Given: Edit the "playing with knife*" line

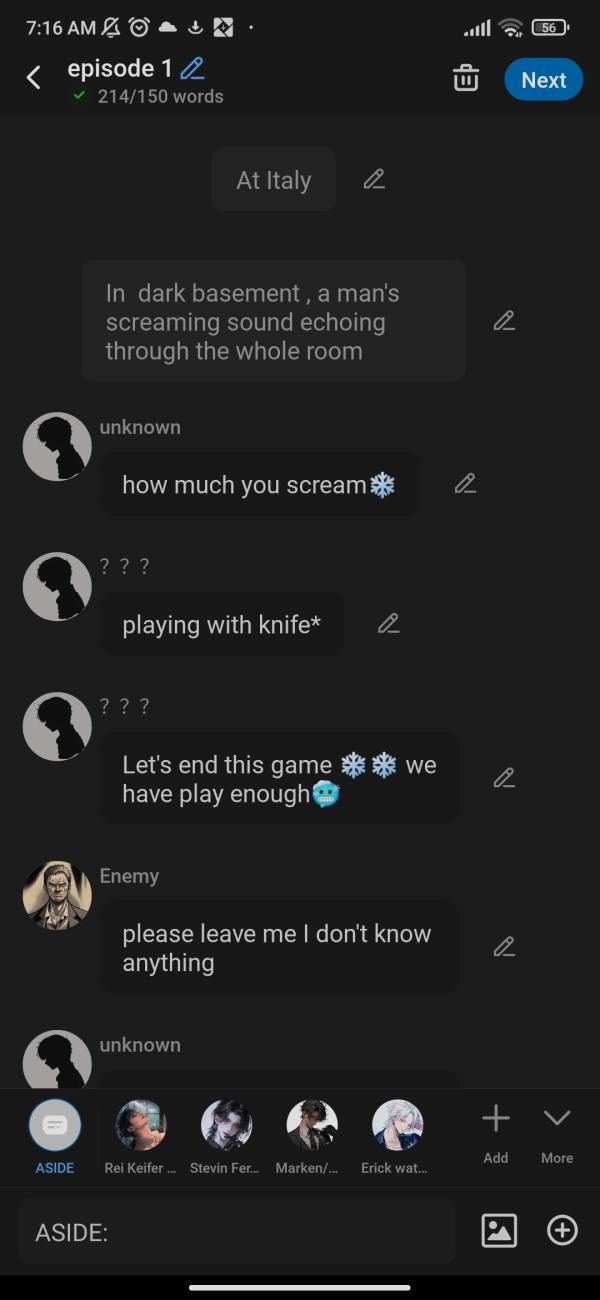Looking at the screenshot, I should click(388, 624).
